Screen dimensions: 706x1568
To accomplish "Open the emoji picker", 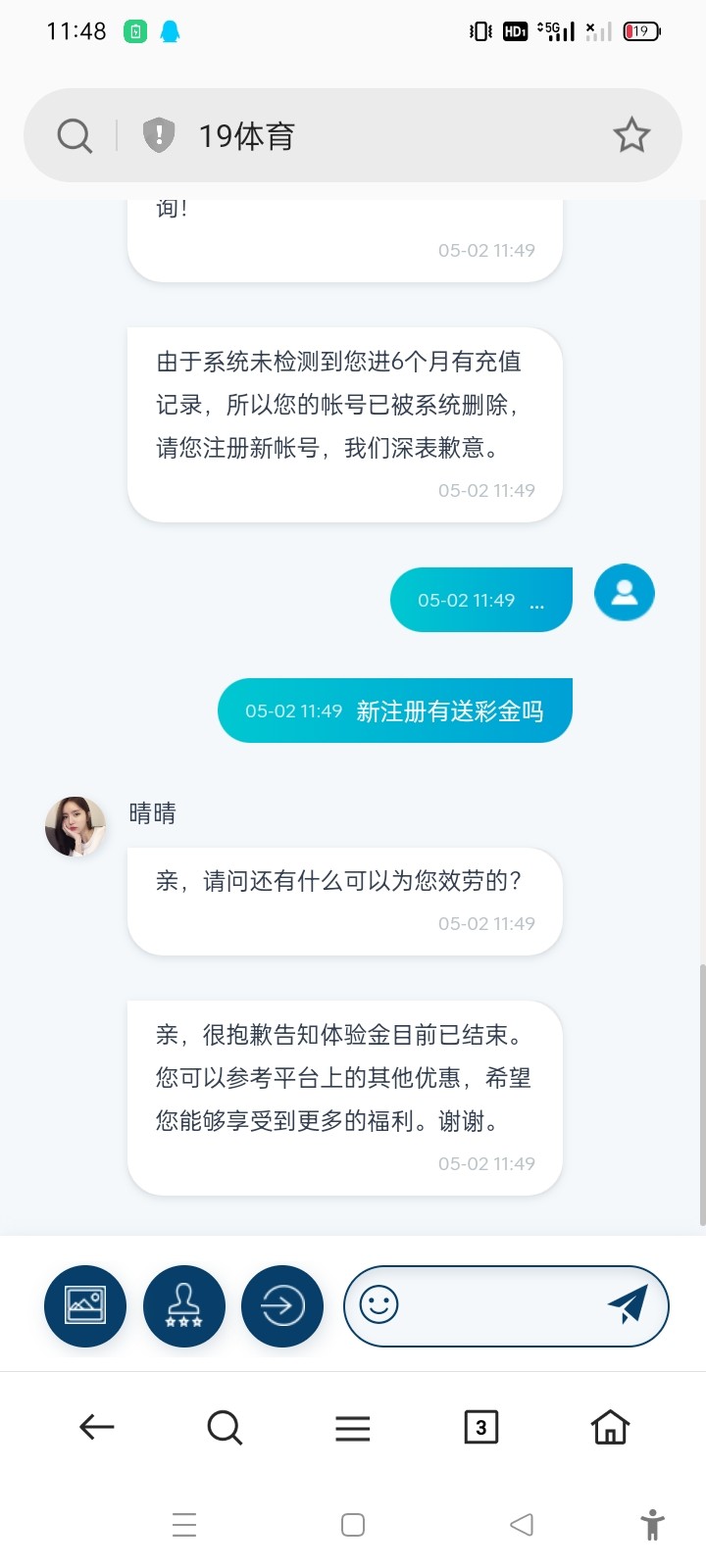I will 379,1304.
